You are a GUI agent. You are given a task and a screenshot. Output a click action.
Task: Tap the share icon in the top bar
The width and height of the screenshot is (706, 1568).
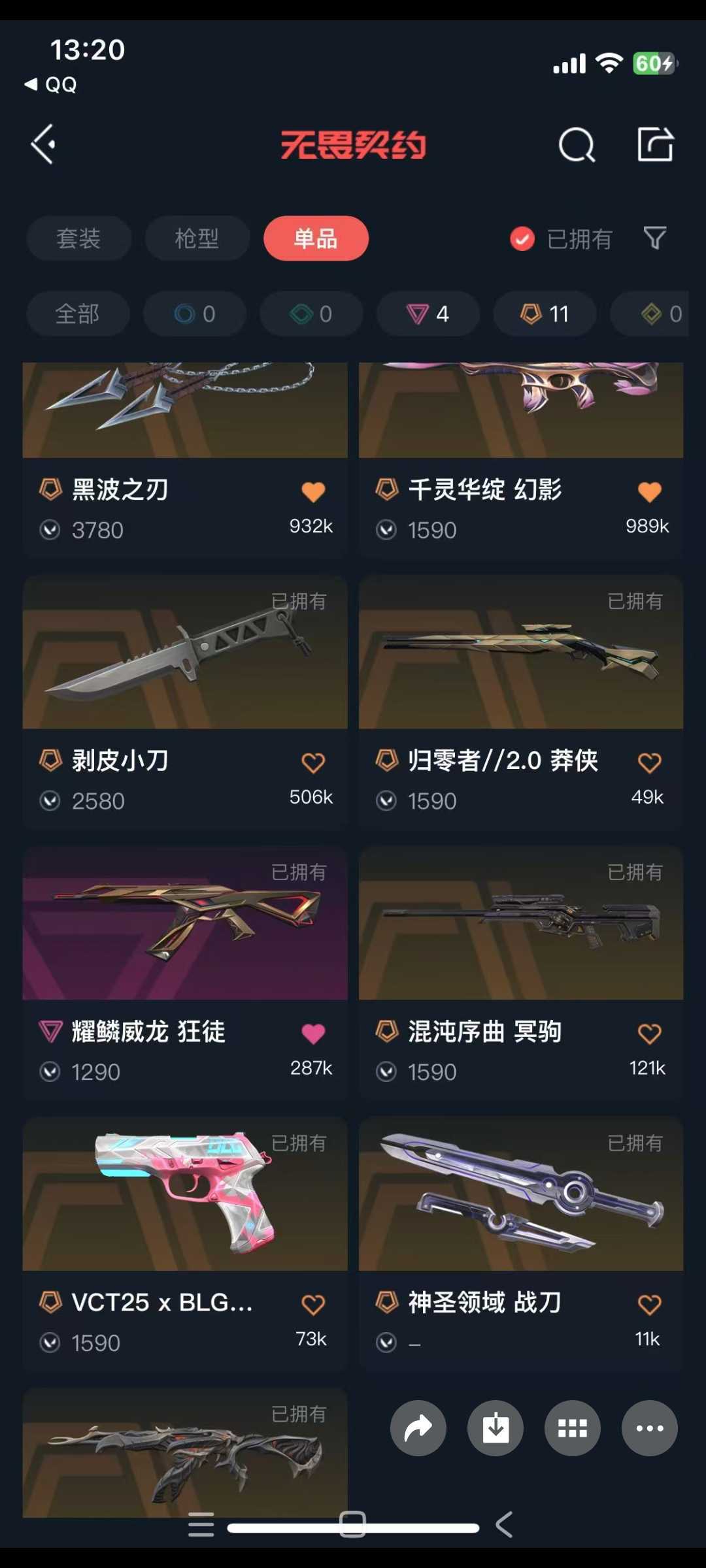tap(655, 144)
